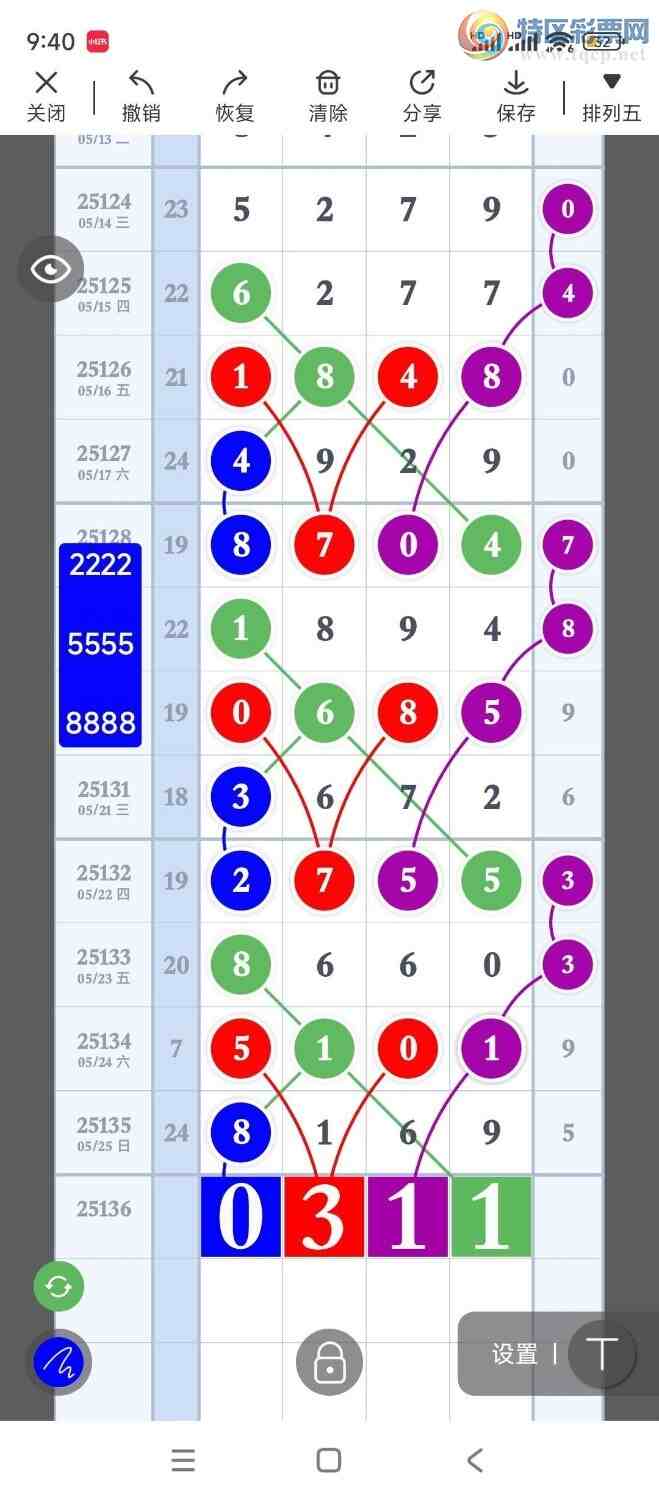Tap the lock icon
The width and height of the screenshot is (659, 1500).
pyautogui.click(x=329, y=1361)
